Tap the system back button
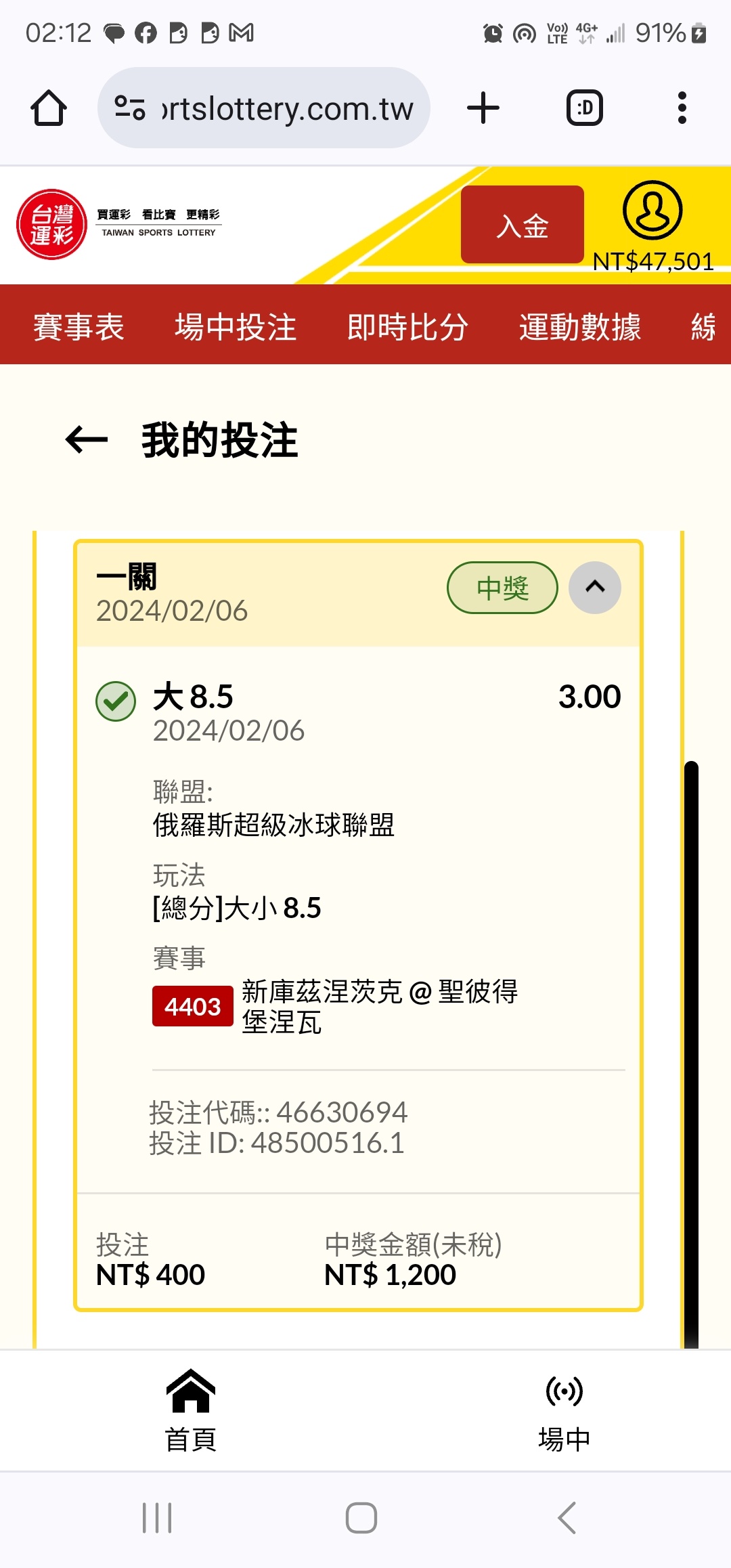Image resolution: width=731 pixels, height=1568 pixels. click(567, 1518)
